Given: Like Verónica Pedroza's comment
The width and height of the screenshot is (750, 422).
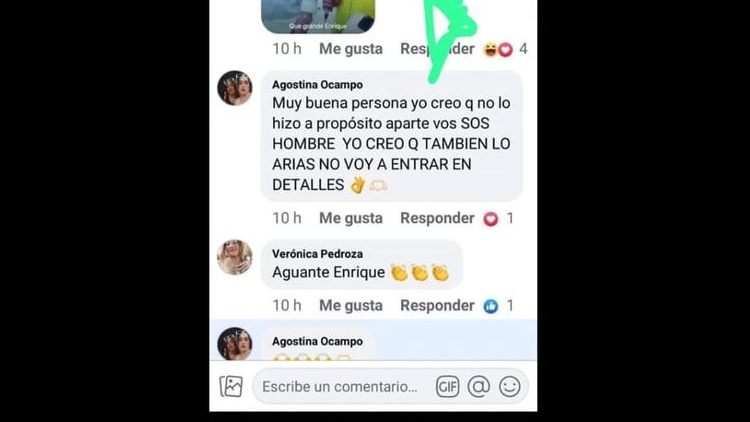Looking at the screenshot, I should (x=350, y=305).
